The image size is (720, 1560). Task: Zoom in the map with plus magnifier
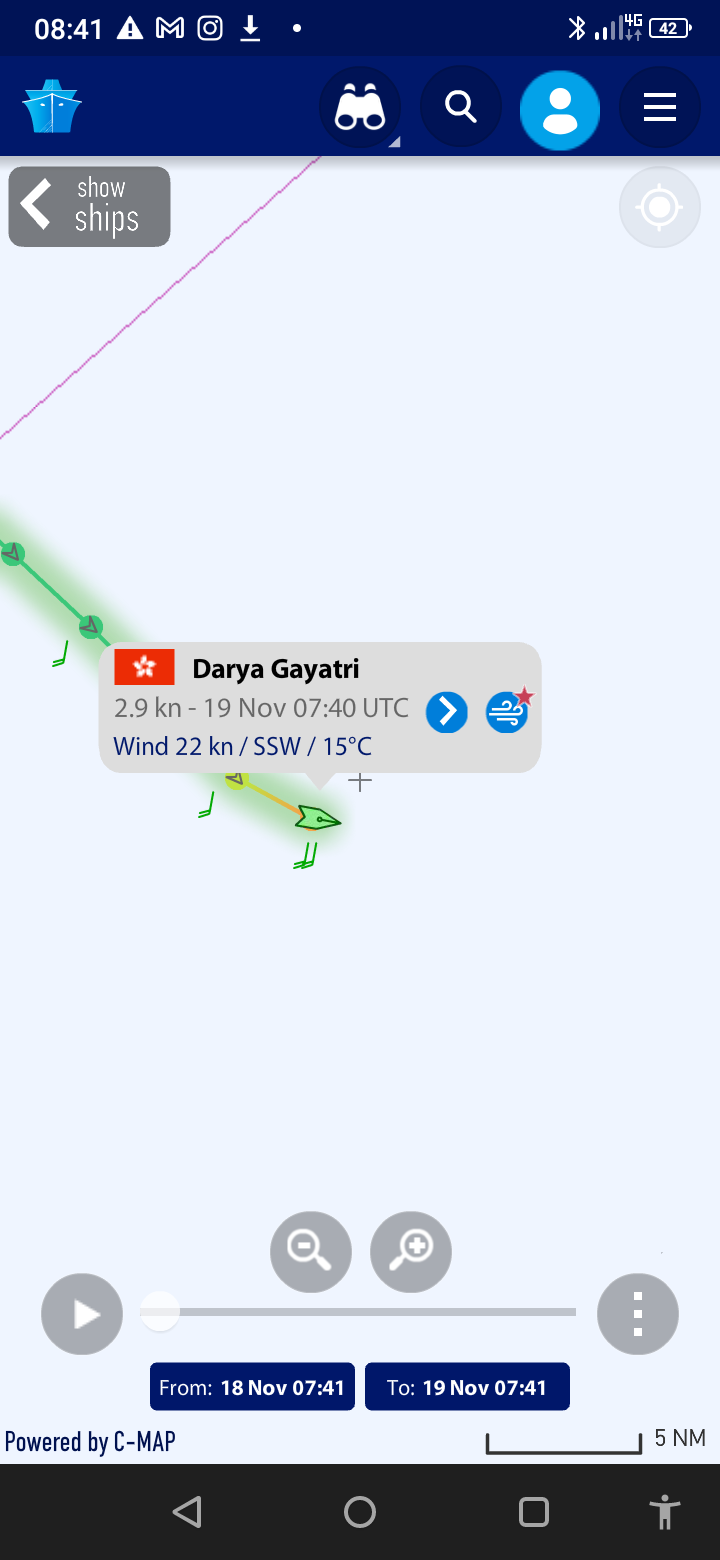coord(411,1252)
